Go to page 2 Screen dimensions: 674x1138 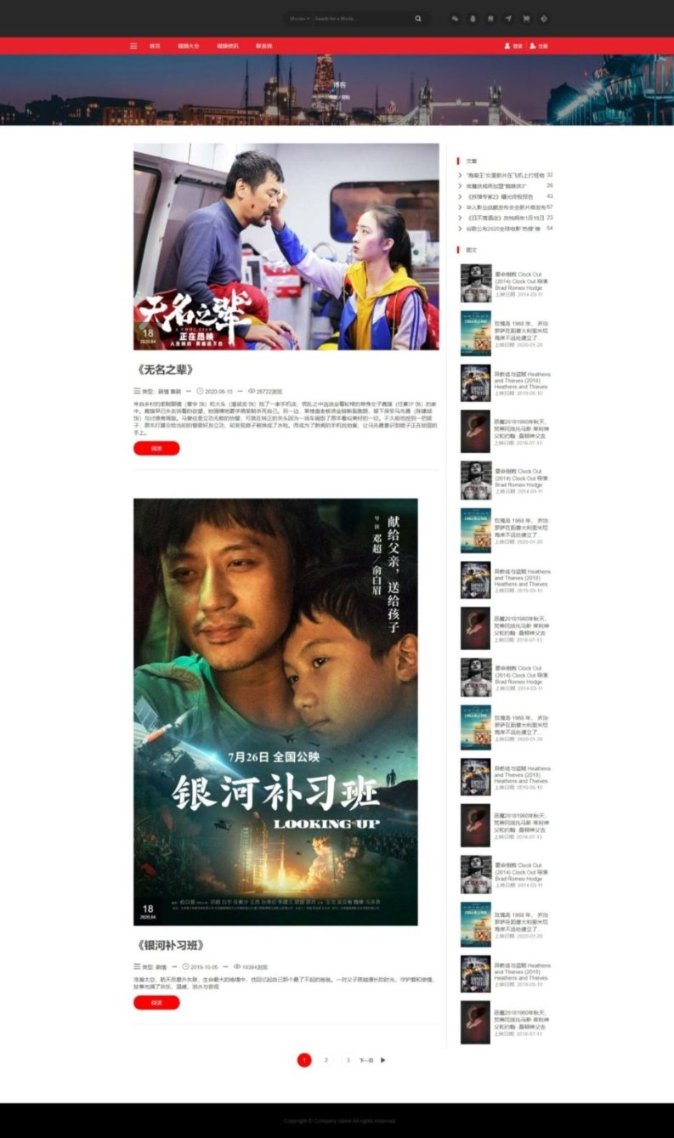(x=326, y=1060)
